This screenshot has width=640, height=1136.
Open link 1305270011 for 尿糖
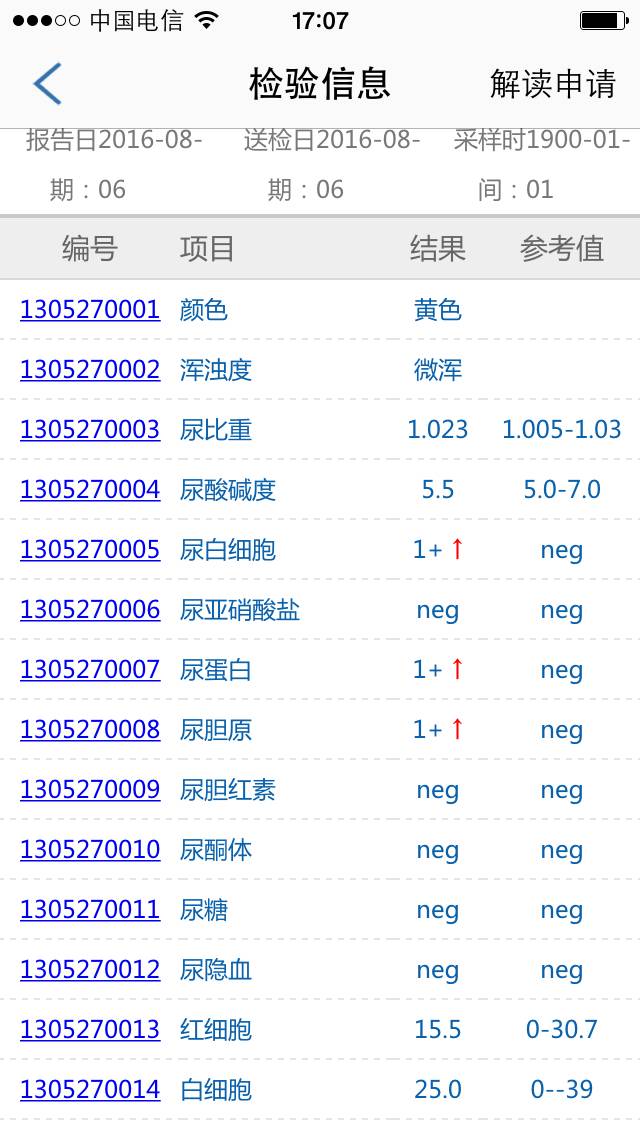[90, 910]
